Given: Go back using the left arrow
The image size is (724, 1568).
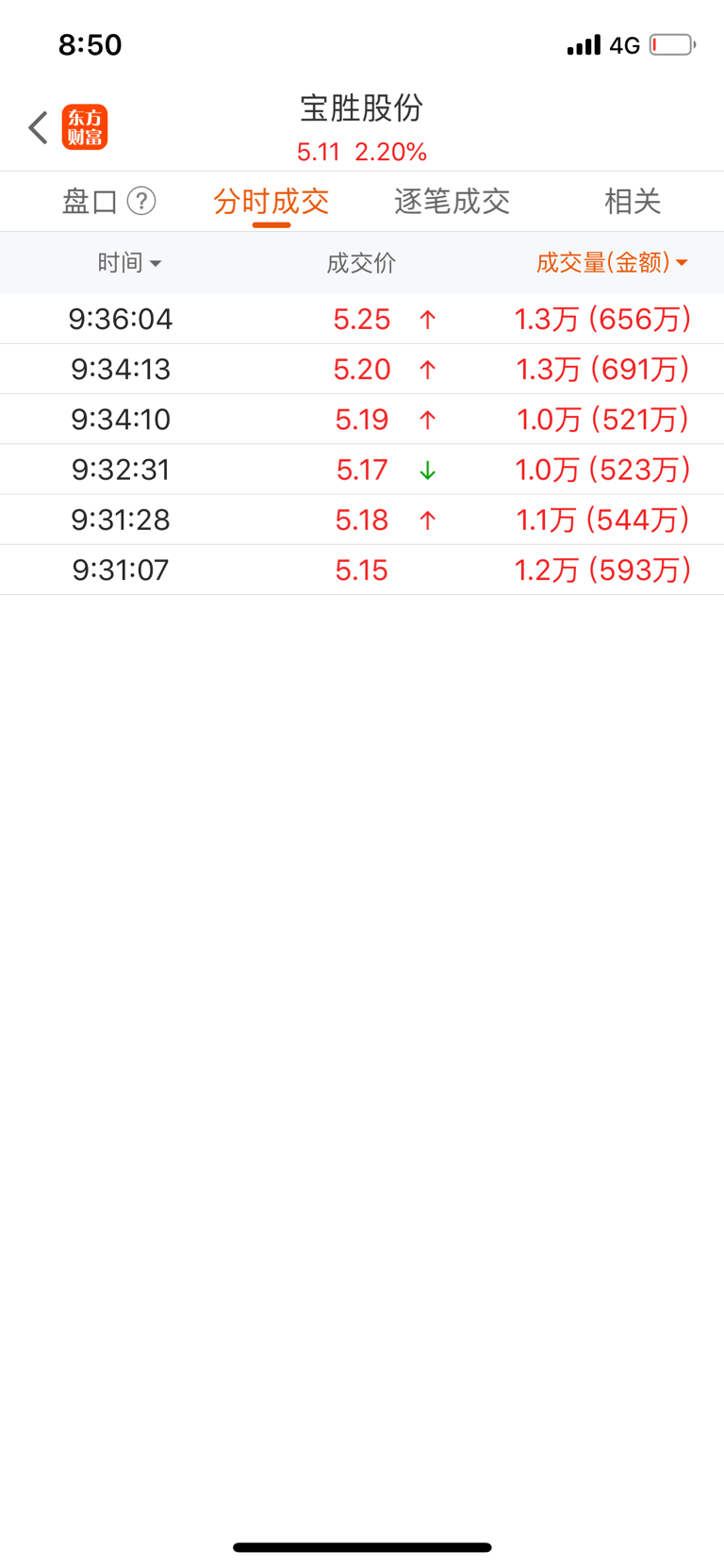Looking at the screenshot, I should [39, 127].
